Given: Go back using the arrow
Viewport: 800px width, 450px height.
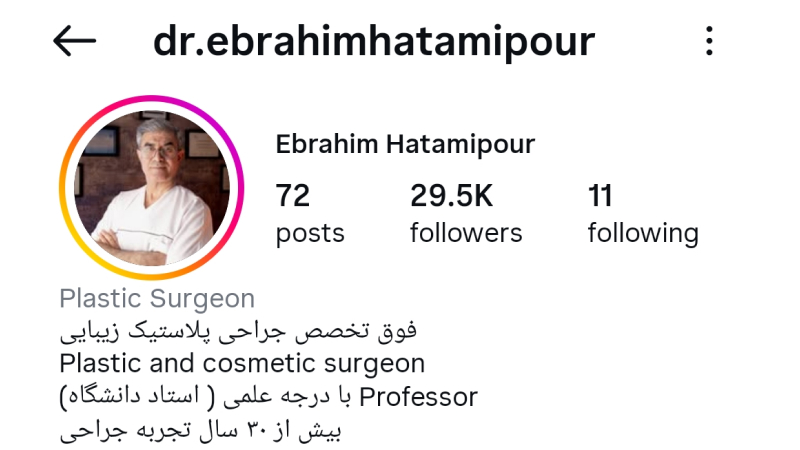Looking at the screenshot, I should (74, 41).
